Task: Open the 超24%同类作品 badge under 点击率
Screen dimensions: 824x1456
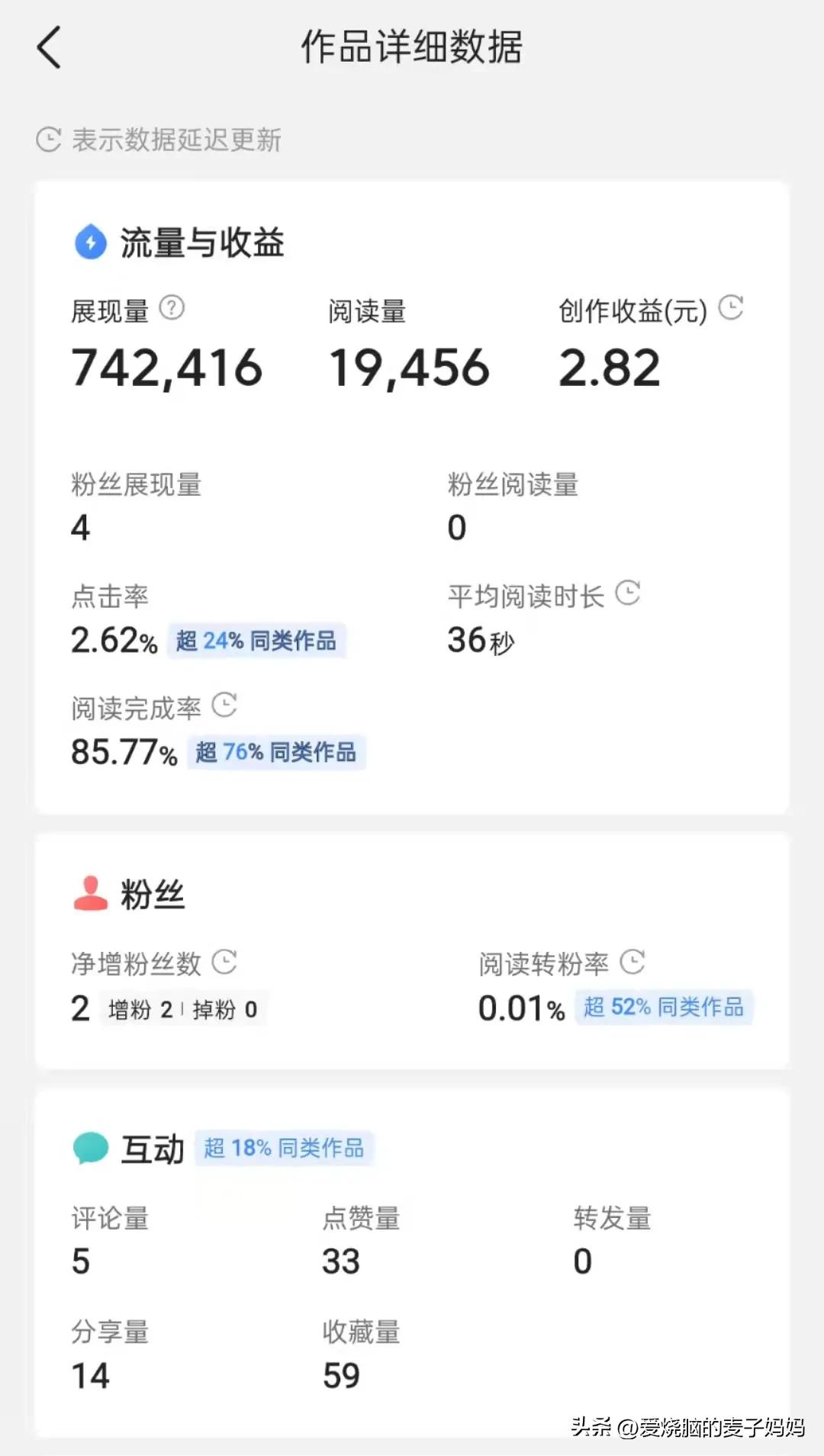Action: pos(256,641)
